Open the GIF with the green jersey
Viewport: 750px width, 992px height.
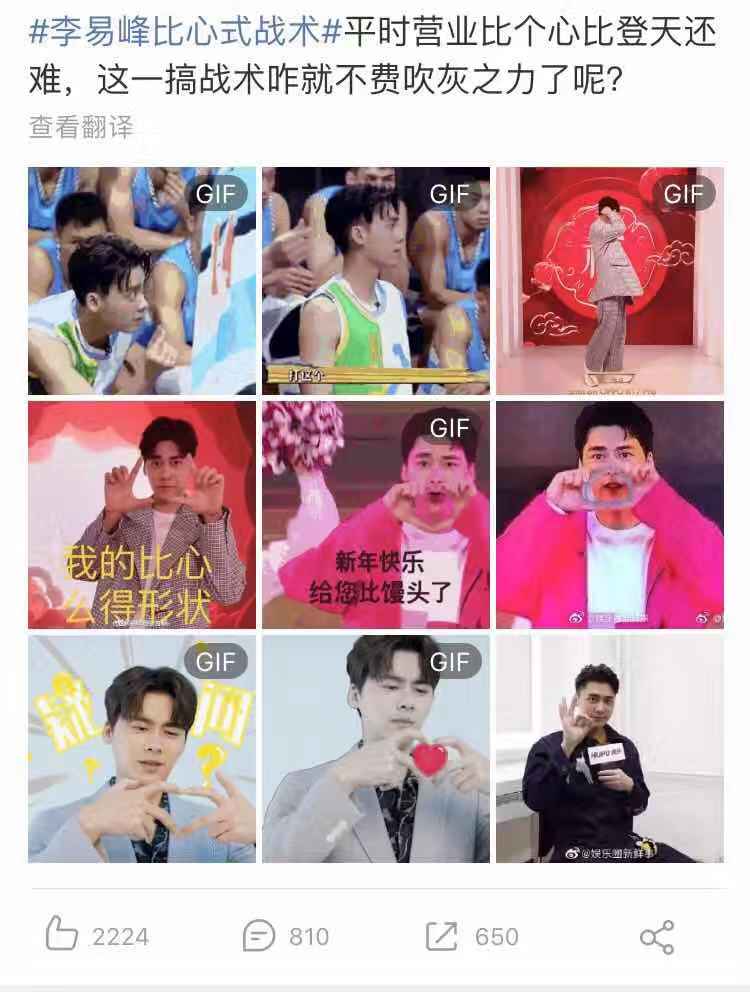(x=376, y=281)
